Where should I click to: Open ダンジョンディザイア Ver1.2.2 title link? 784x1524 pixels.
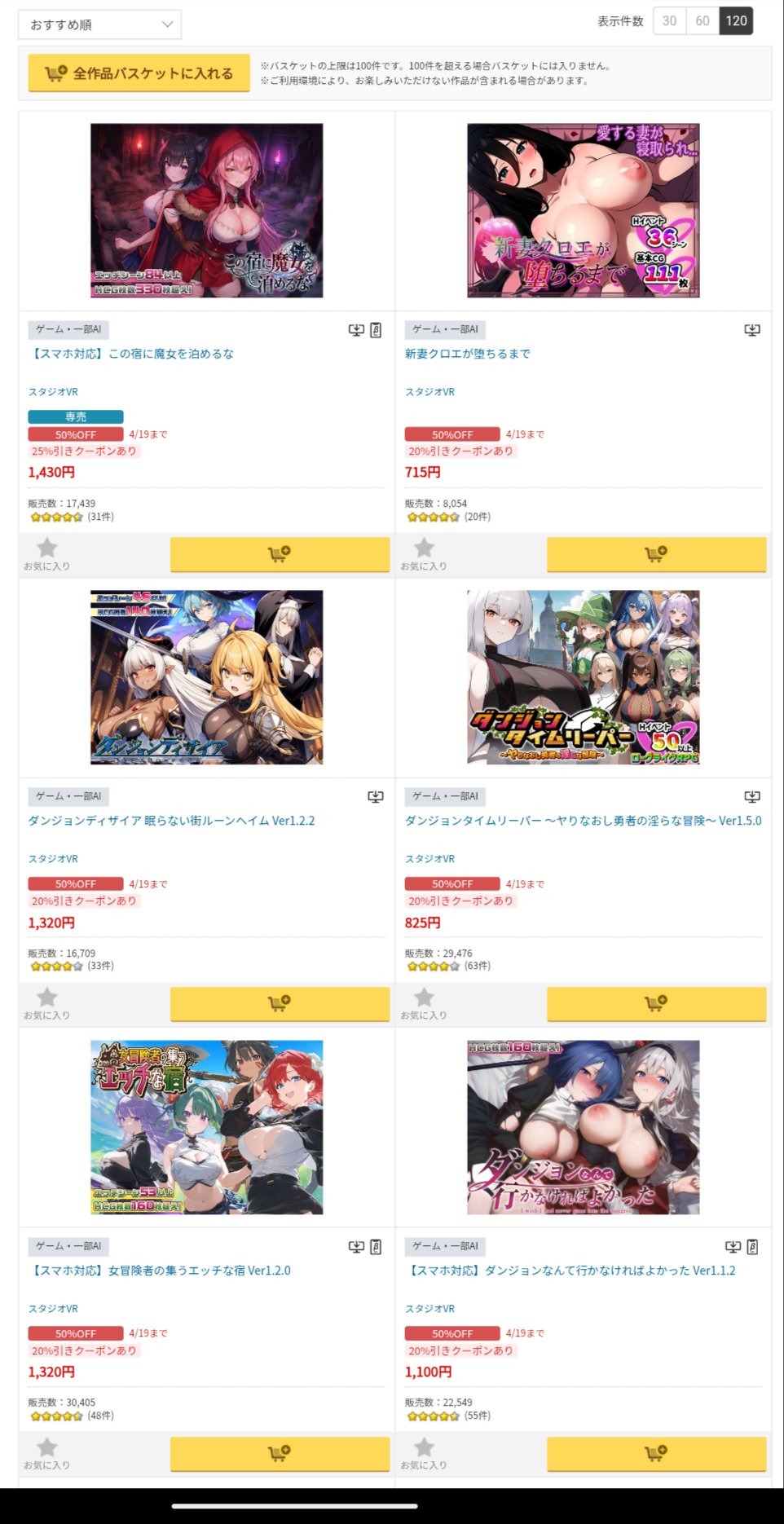point(171,821)
